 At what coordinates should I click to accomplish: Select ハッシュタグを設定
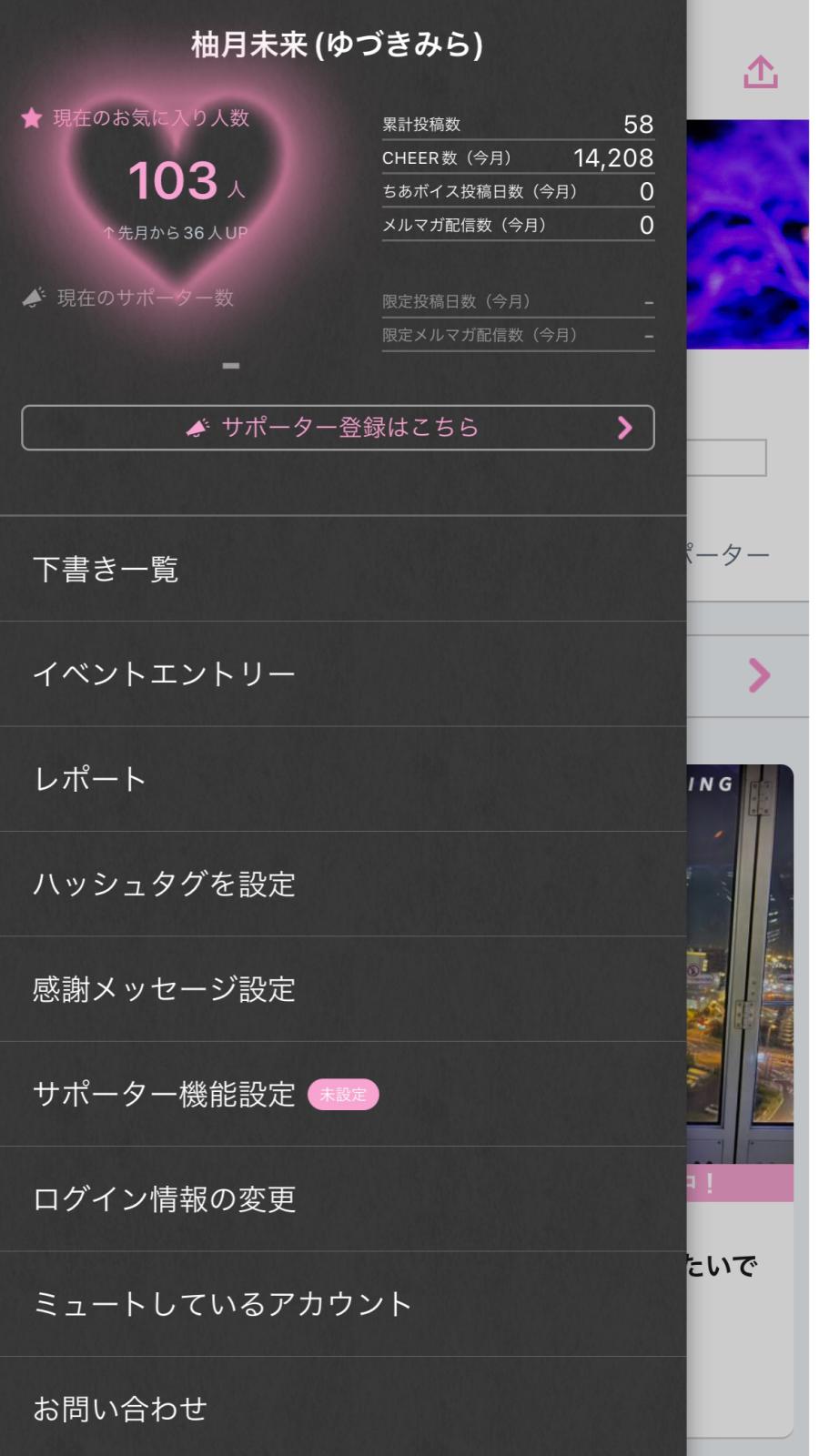point(342,885)
